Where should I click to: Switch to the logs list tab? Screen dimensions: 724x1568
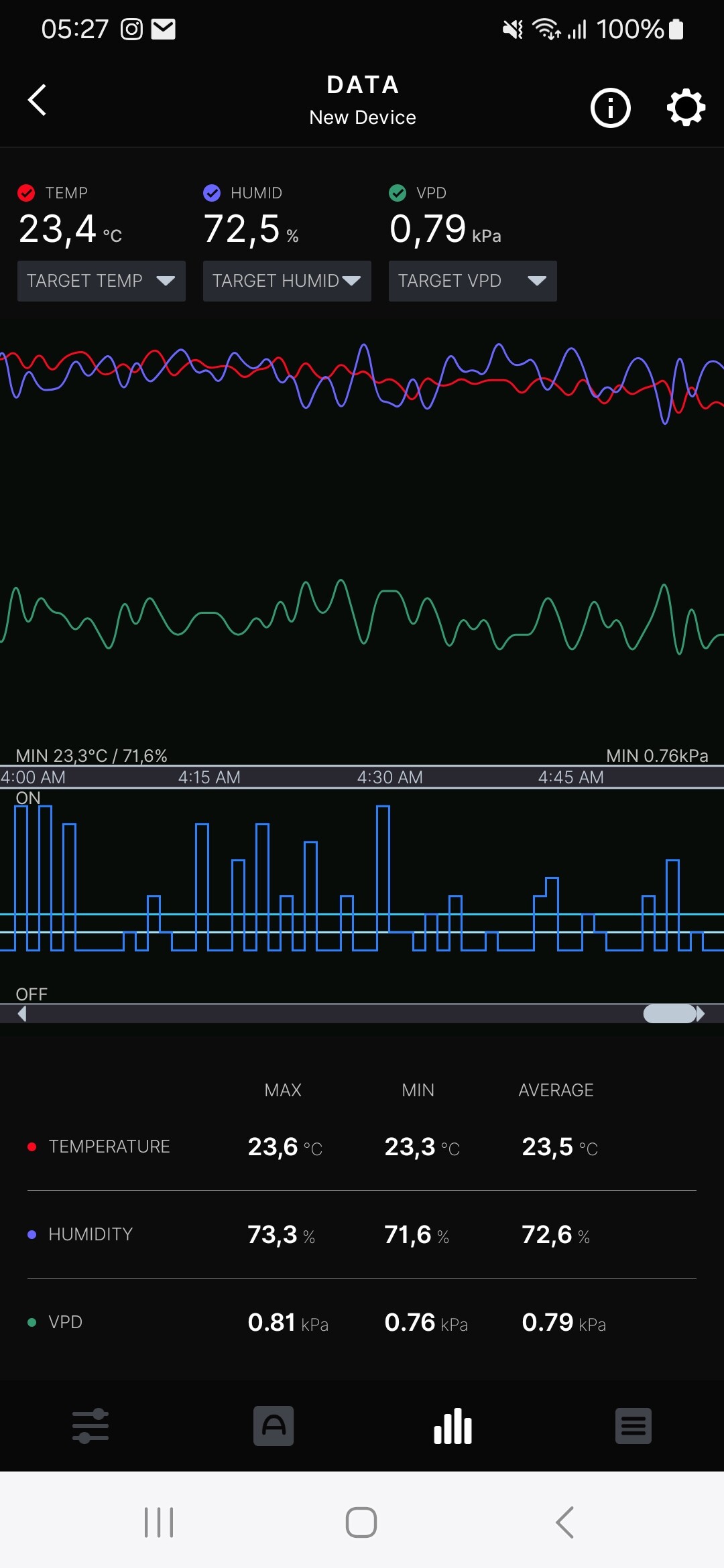pos(633,1425)
